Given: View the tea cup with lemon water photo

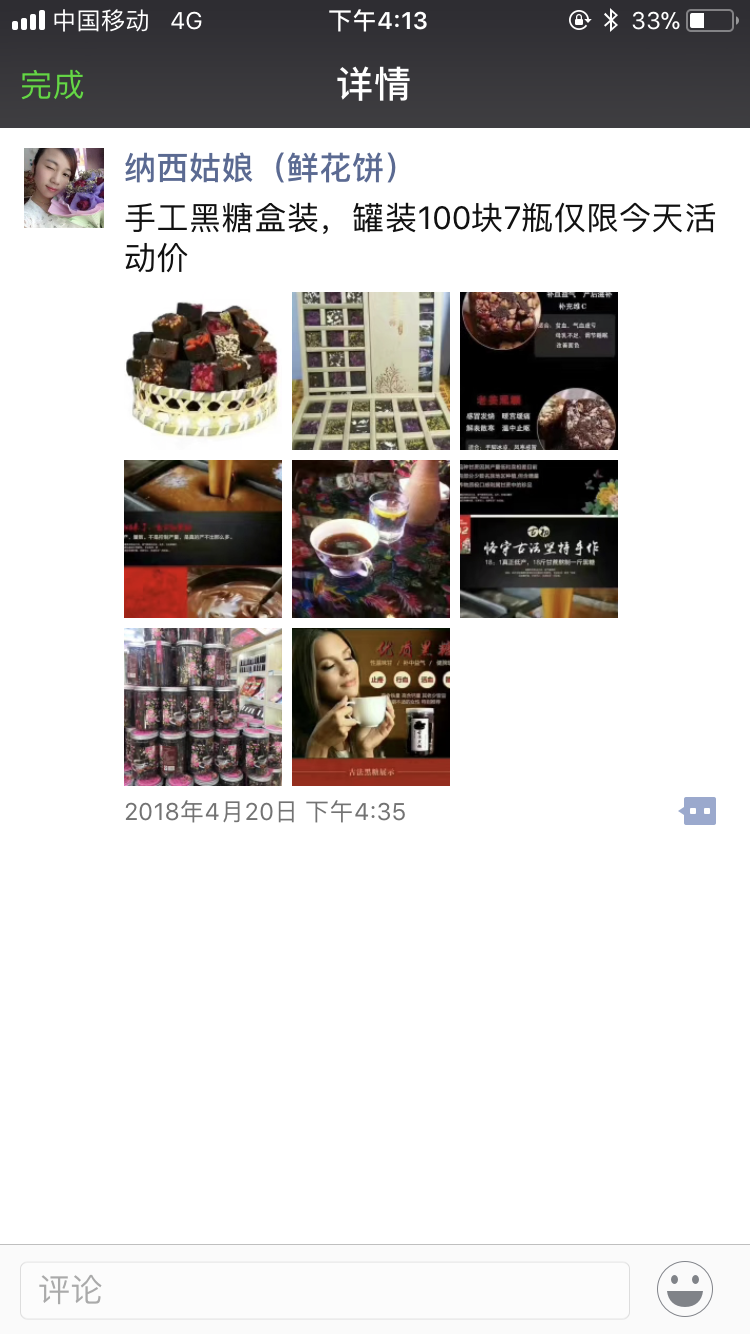Looking at the screenshot, I should coord(371,539).
